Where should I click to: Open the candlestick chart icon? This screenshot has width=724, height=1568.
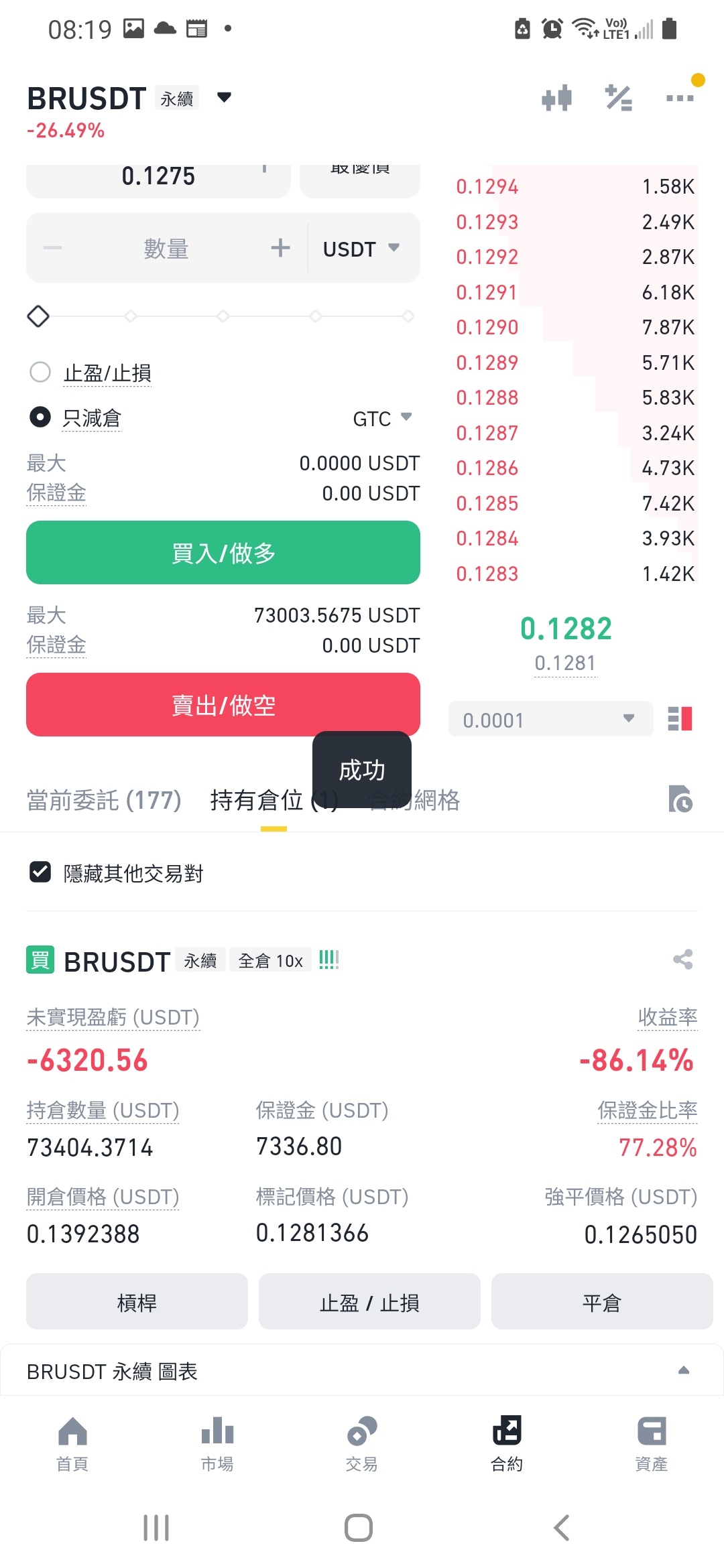coord(556,98)
